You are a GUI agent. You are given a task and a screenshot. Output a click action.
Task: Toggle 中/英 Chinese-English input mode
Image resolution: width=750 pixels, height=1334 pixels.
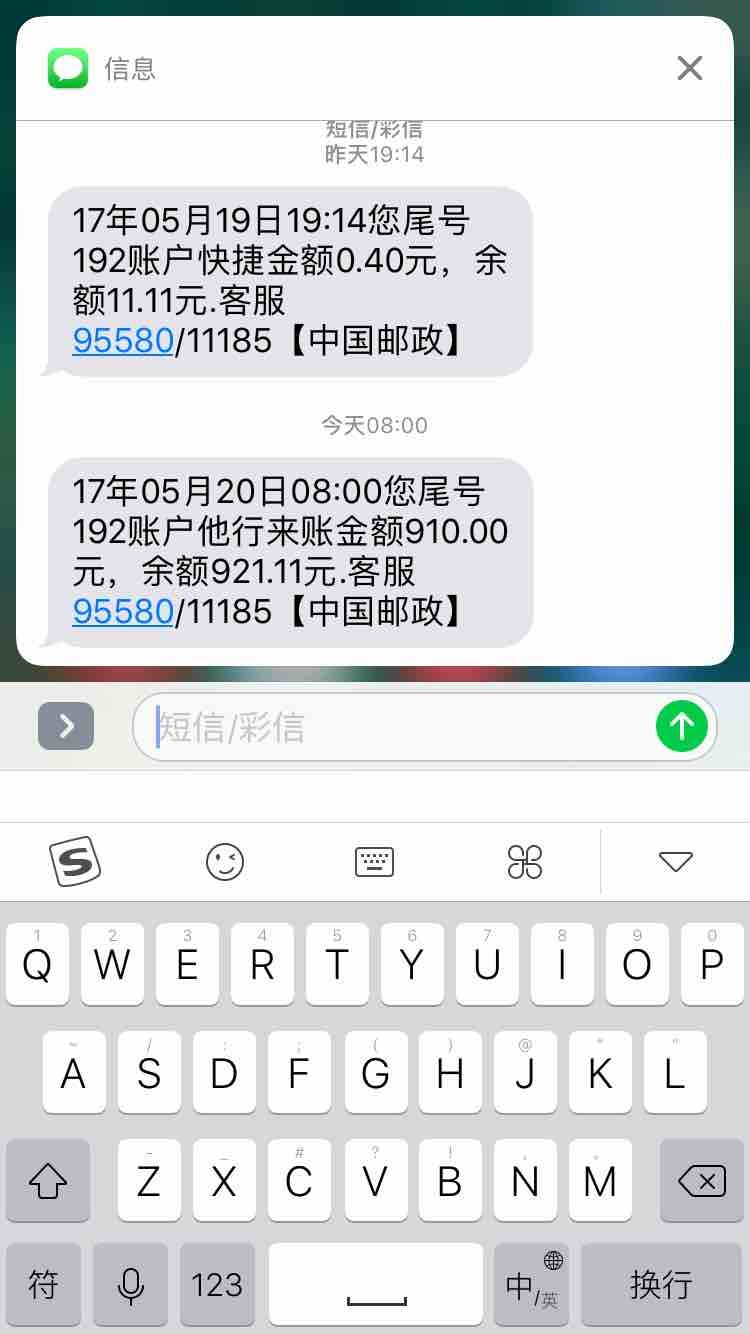click(531, 1284)
